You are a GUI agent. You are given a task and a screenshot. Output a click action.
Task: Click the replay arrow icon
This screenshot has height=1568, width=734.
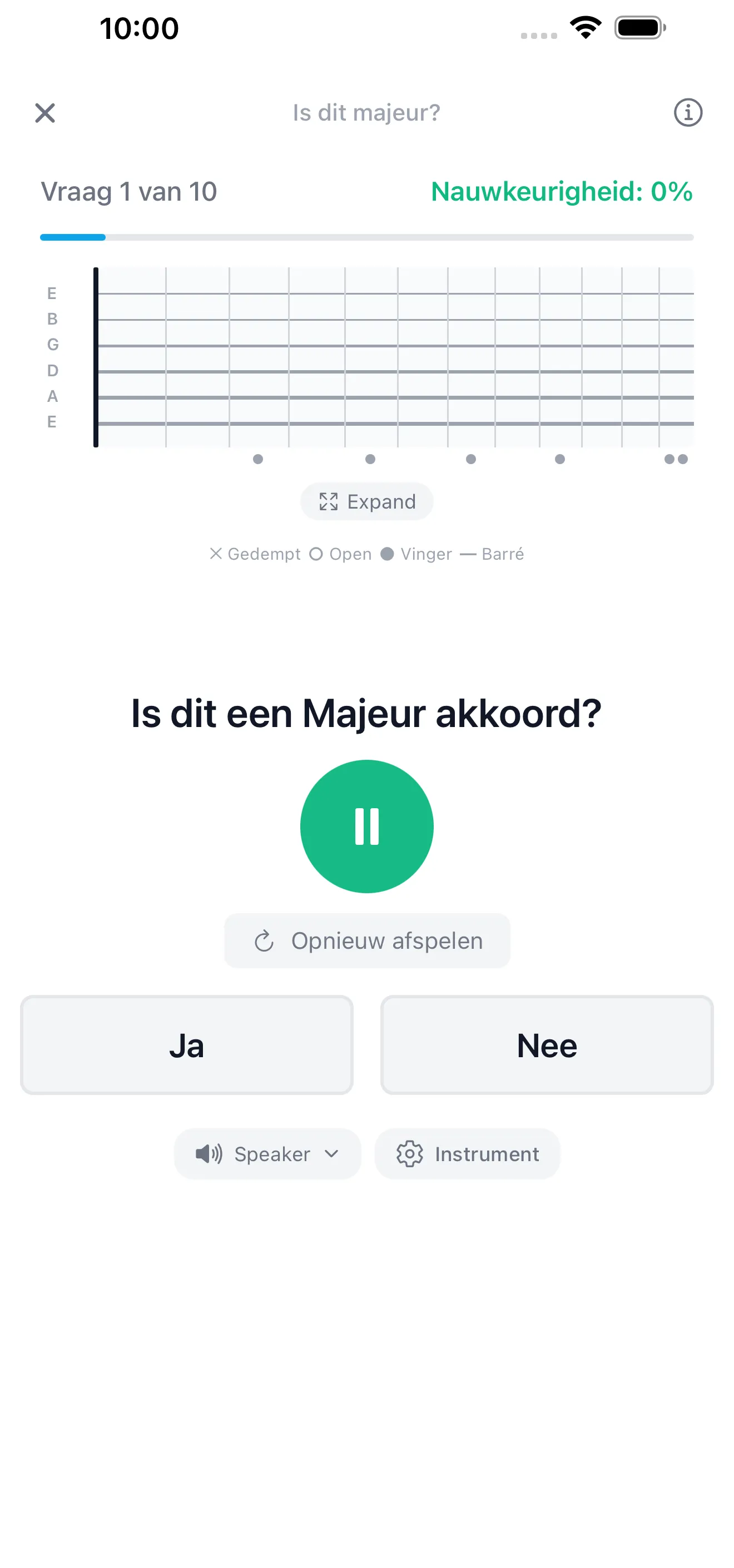click(x=263, y=940)
